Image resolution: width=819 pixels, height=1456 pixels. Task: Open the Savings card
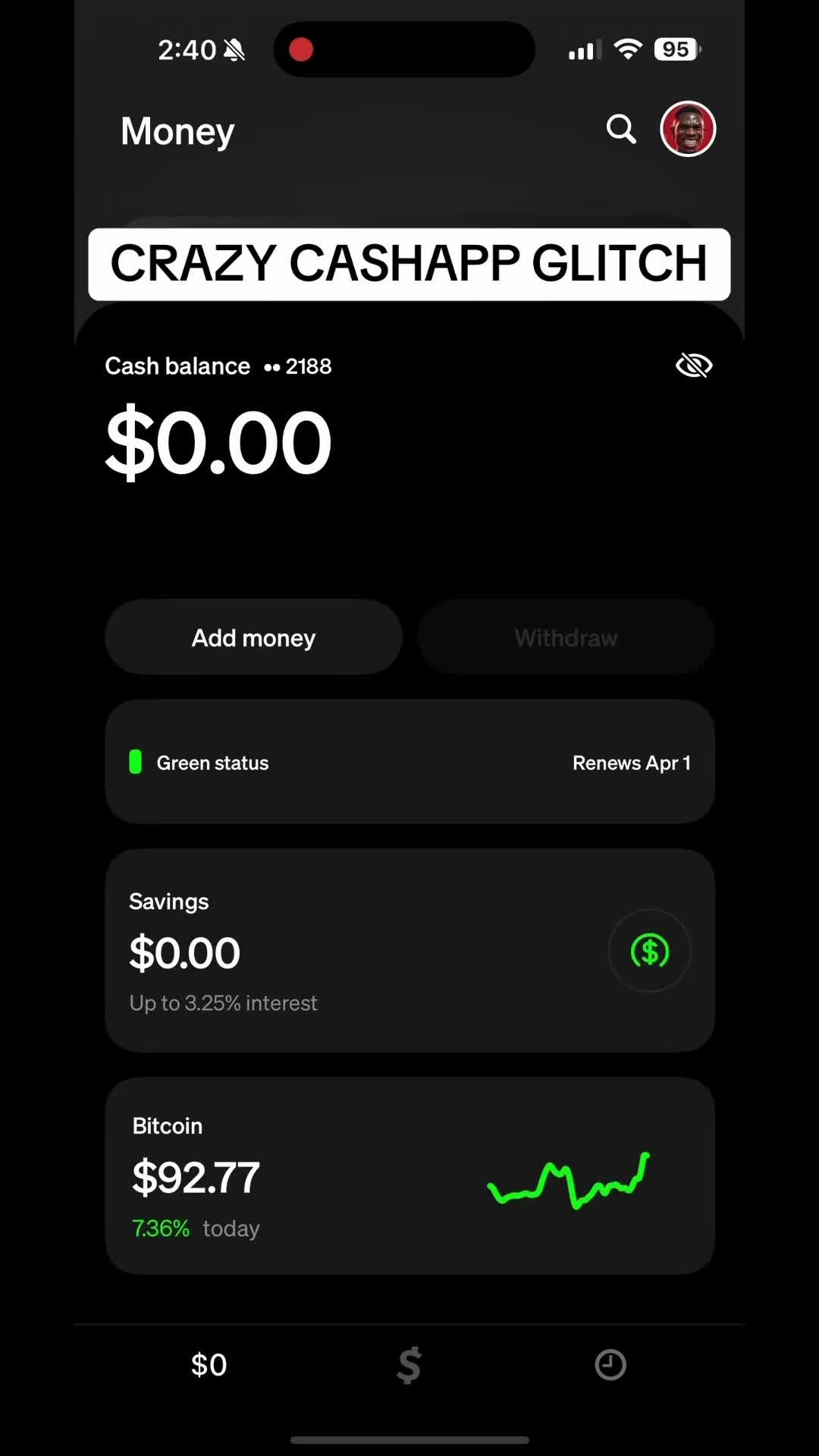pos(409,950)
